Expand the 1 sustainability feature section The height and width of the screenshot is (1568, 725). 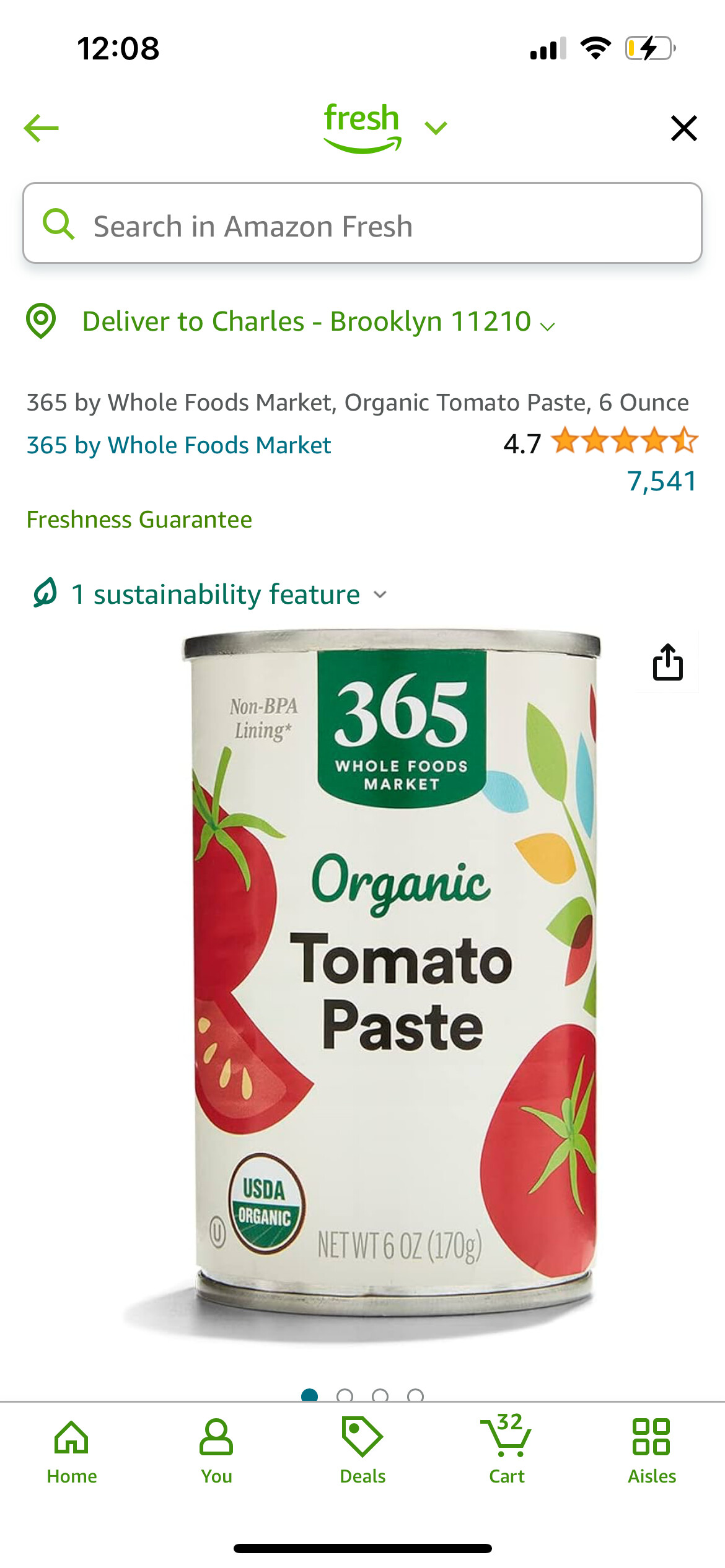click(x=214, y=595)
